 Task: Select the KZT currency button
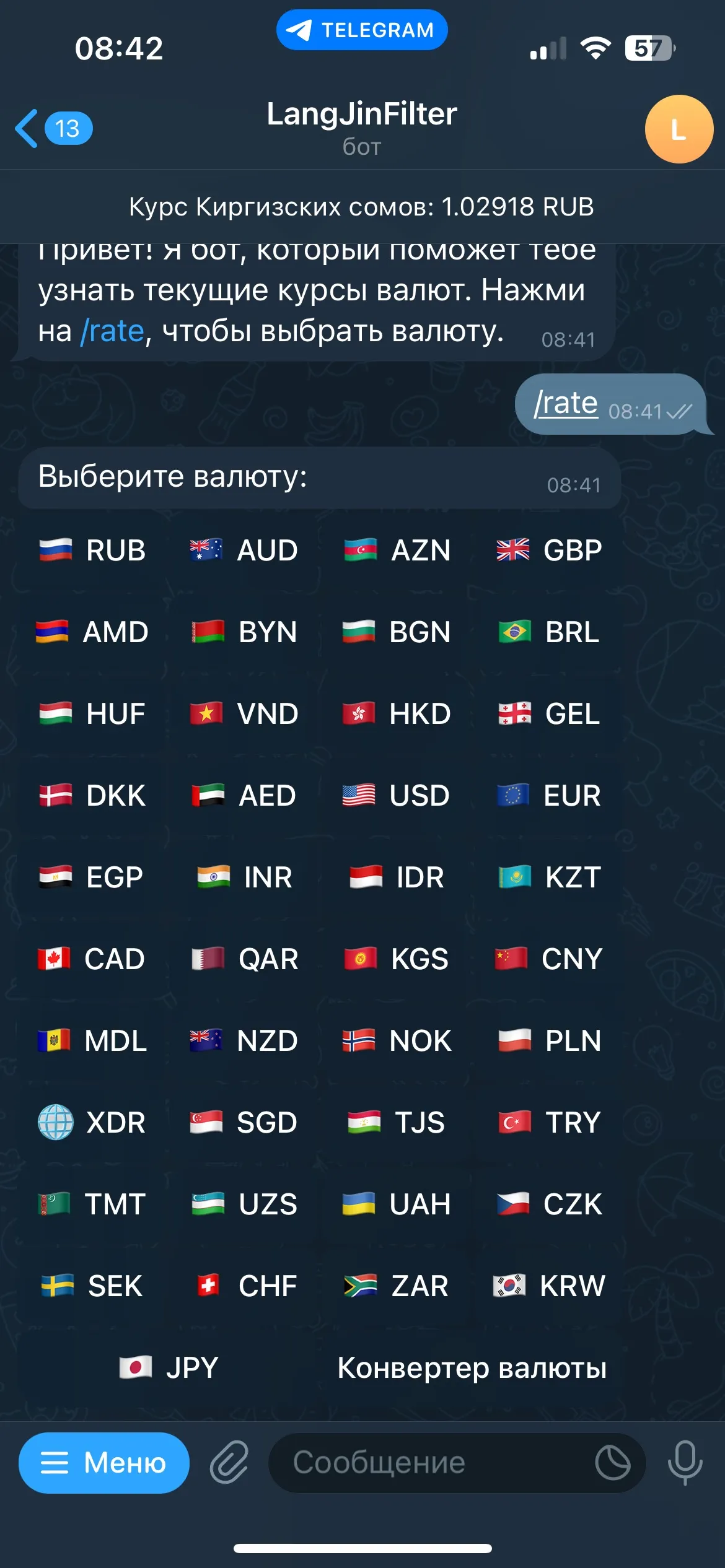[549, 878]
